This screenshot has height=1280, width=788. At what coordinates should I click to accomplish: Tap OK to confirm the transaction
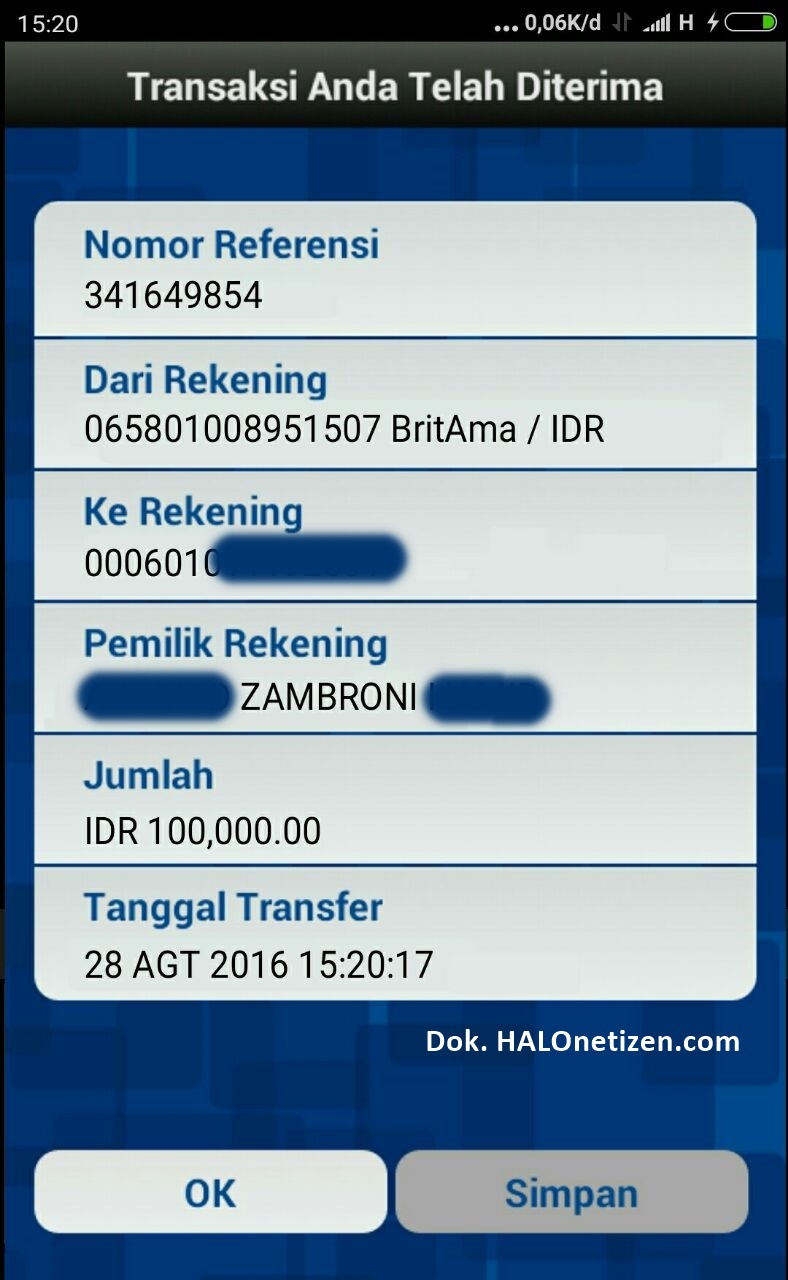pos(210,1192)
